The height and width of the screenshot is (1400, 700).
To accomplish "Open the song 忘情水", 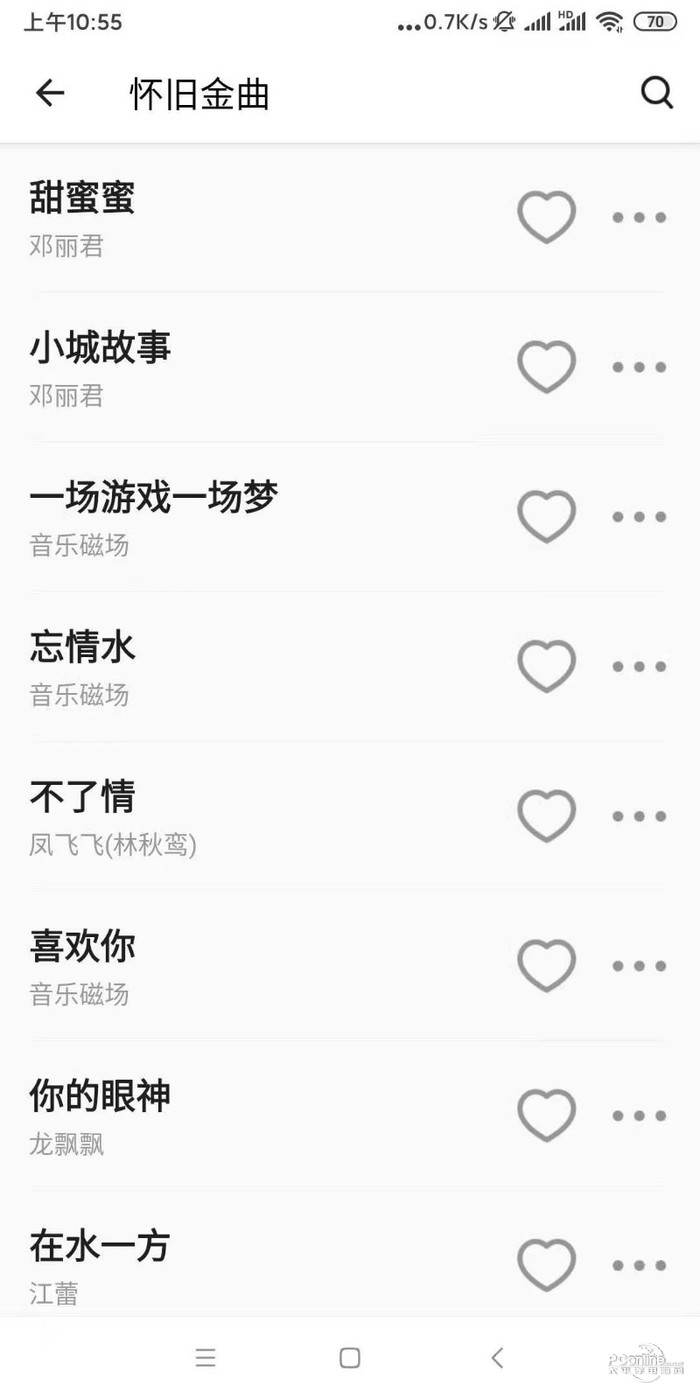I will (x=82, y=648).
